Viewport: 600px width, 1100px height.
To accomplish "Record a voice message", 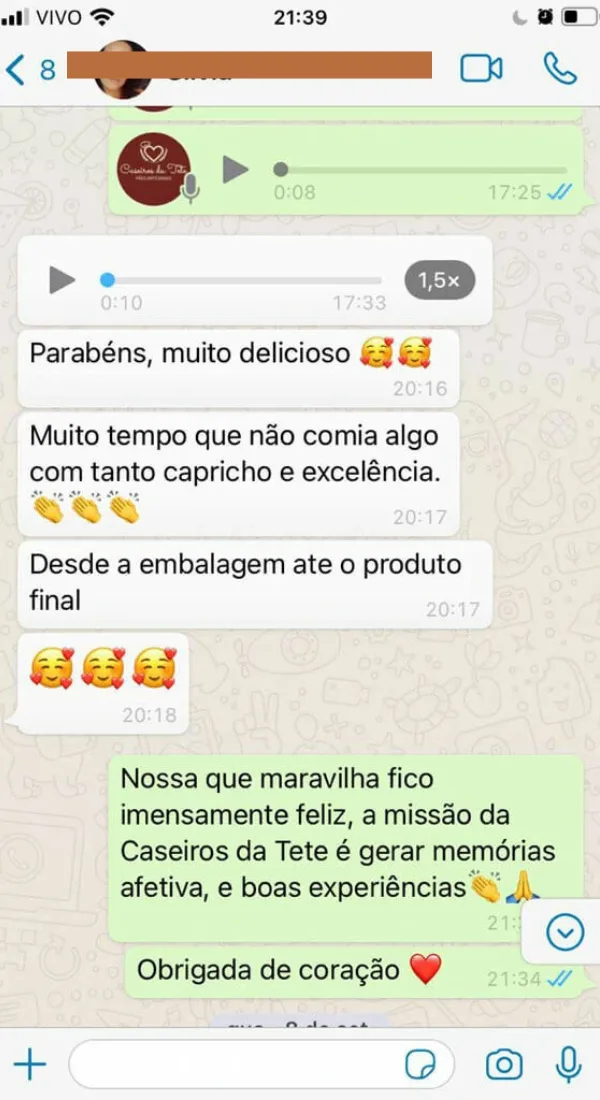I will click(568, 1065).
